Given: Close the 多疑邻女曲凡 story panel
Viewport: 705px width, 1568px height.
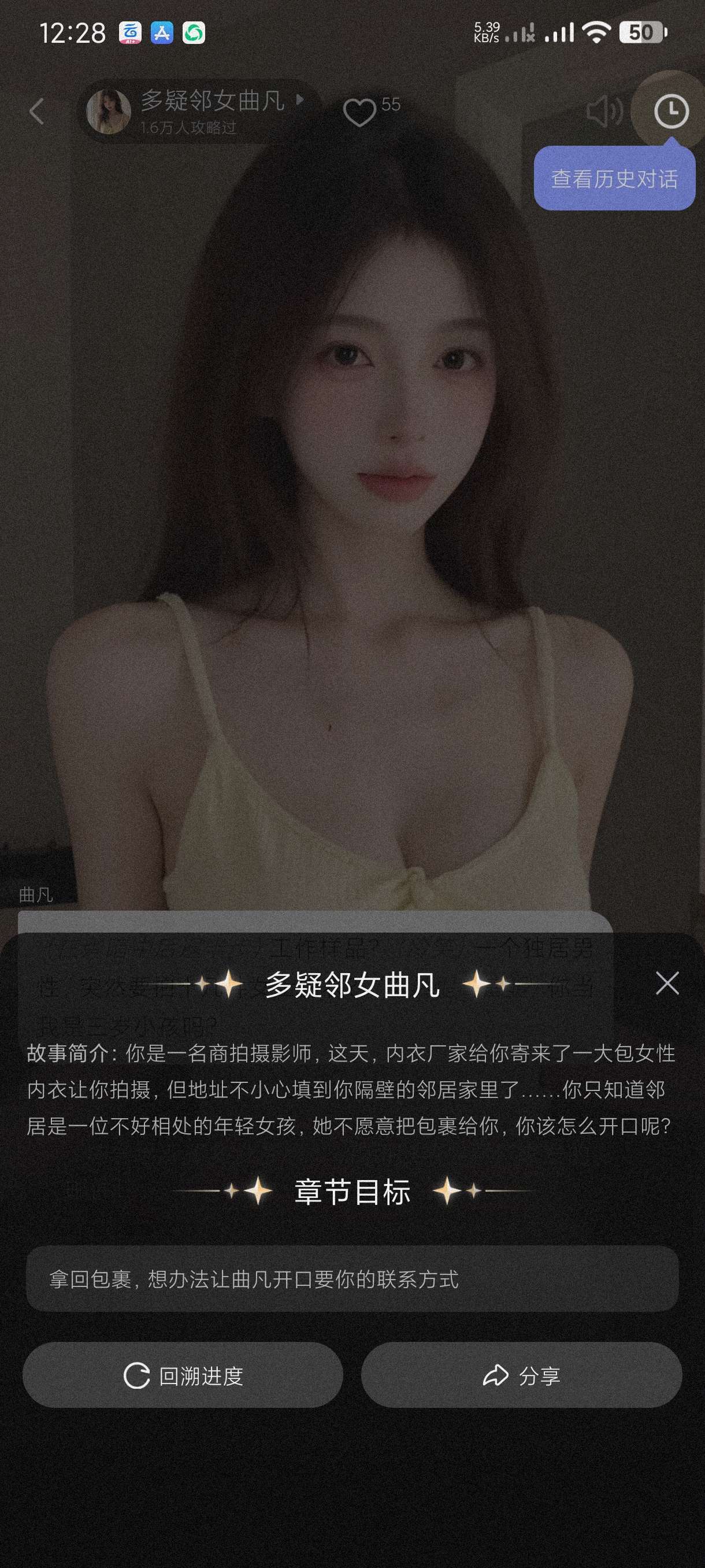Looking at the screenshot, I should [x=667, y=983].
